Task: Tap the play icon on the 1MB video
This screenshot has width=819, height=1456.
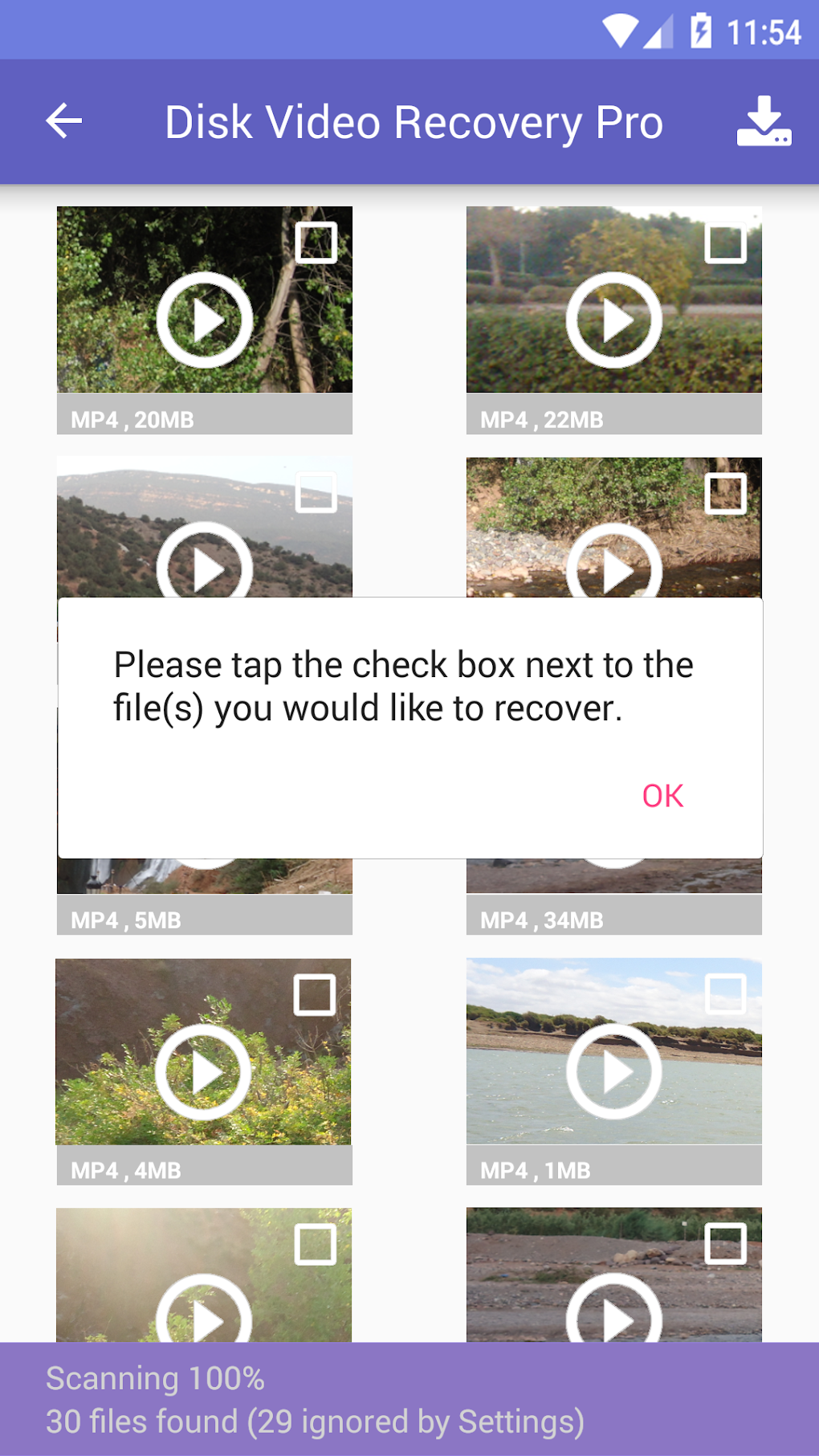Action: pyautogui.click(x=613, y=1071)
